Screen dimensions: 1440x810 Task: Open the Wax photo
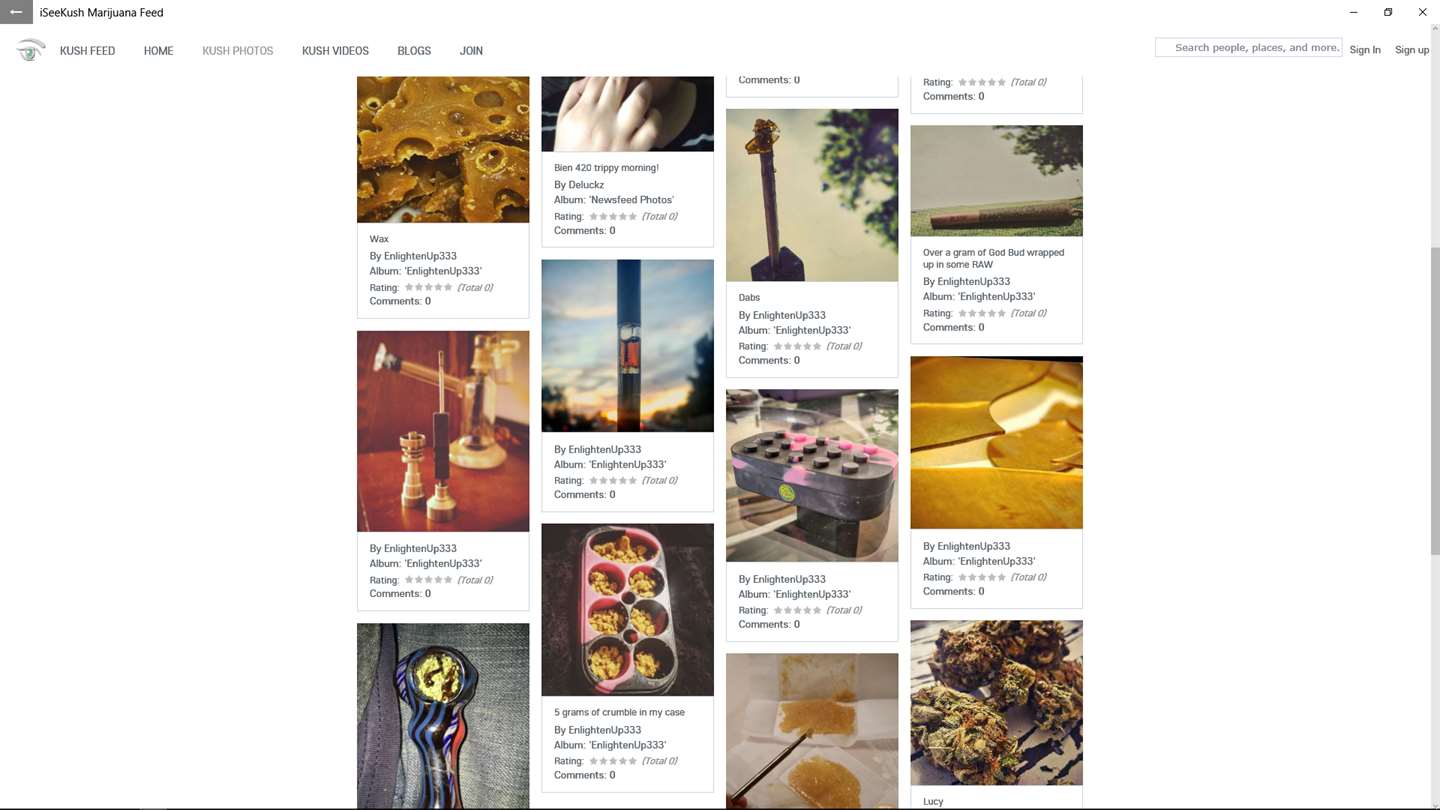pyautogui.click(x=443, y=150)
